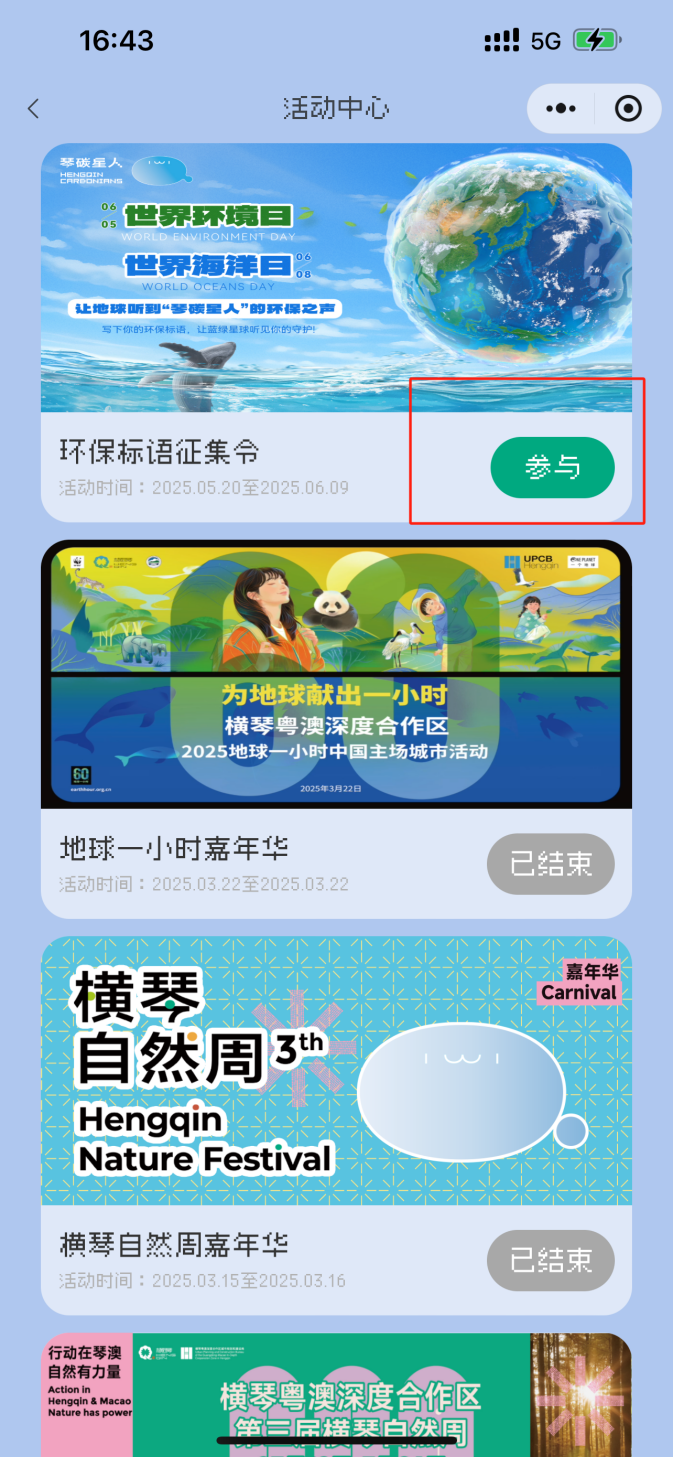673x1457 pixels.
Task: Tap 参与 to join 环保标语征集令
Action: point(552,467)
